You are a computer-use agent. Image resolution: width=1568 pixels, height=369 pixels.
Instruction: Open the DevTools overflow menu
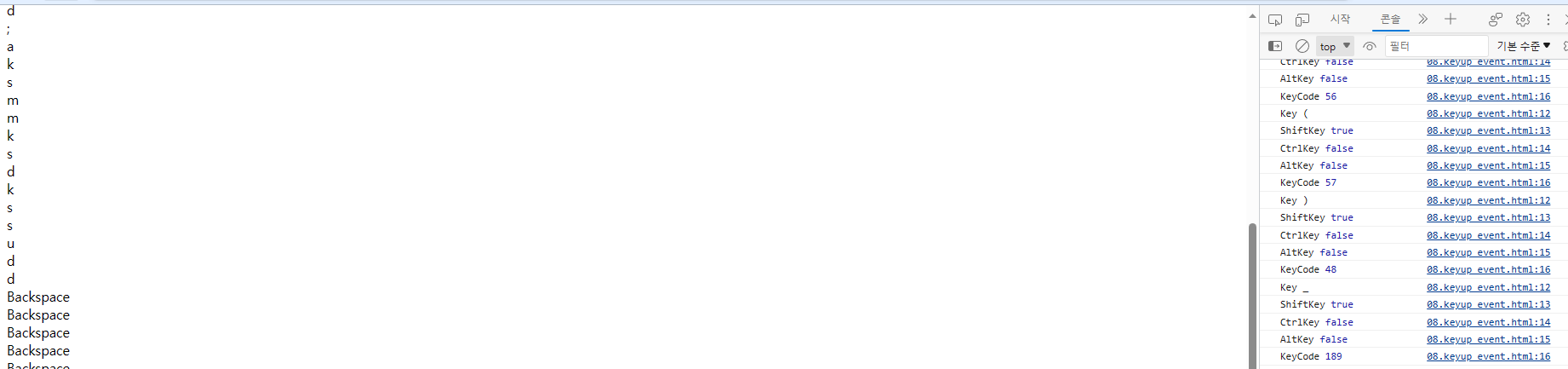(1548, 20)
